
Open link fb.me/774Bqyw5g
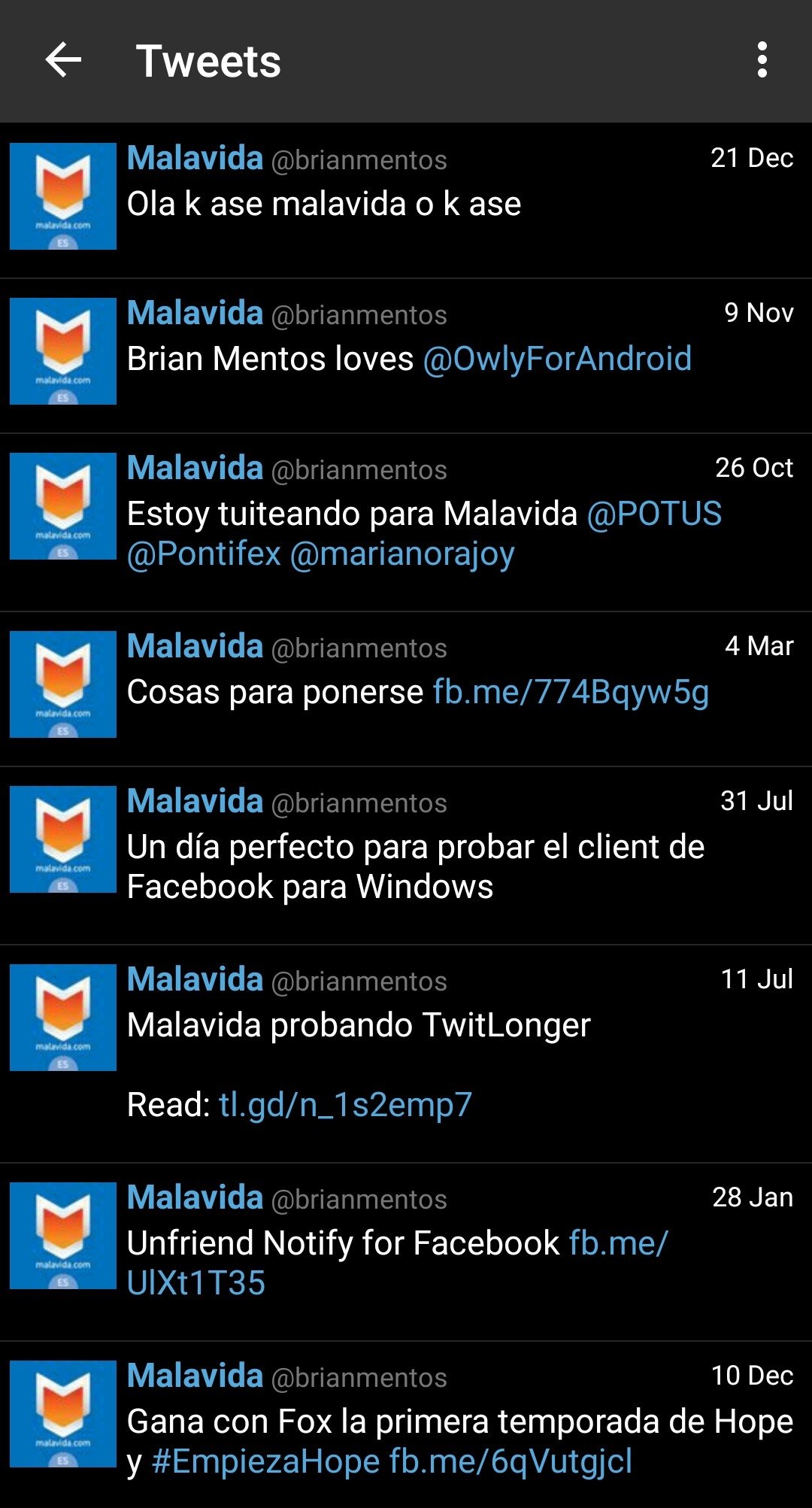[571, 692]
